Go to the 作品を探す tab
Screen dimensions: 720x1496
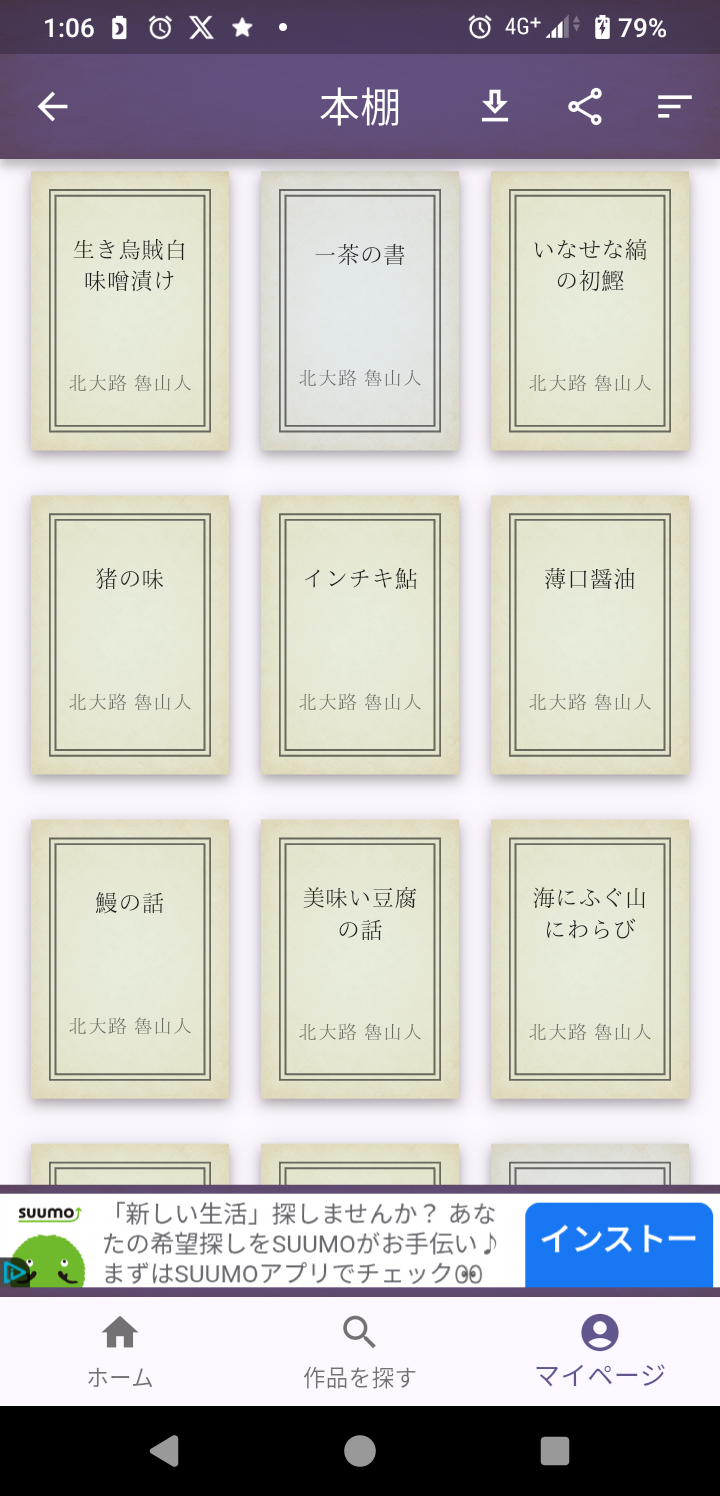(x=360, y=1351)
